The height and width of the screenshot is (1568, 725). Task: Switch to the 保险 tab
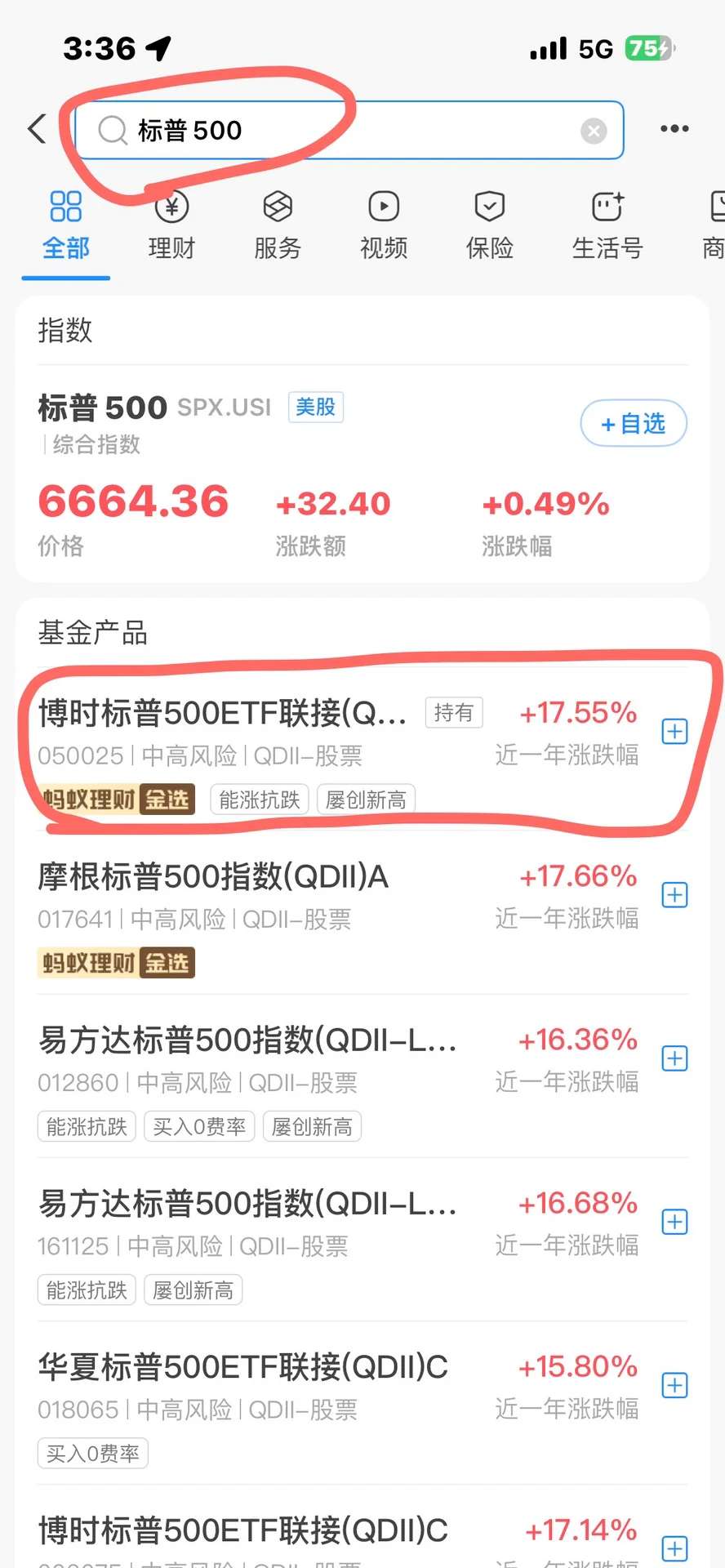coord(490,225)
